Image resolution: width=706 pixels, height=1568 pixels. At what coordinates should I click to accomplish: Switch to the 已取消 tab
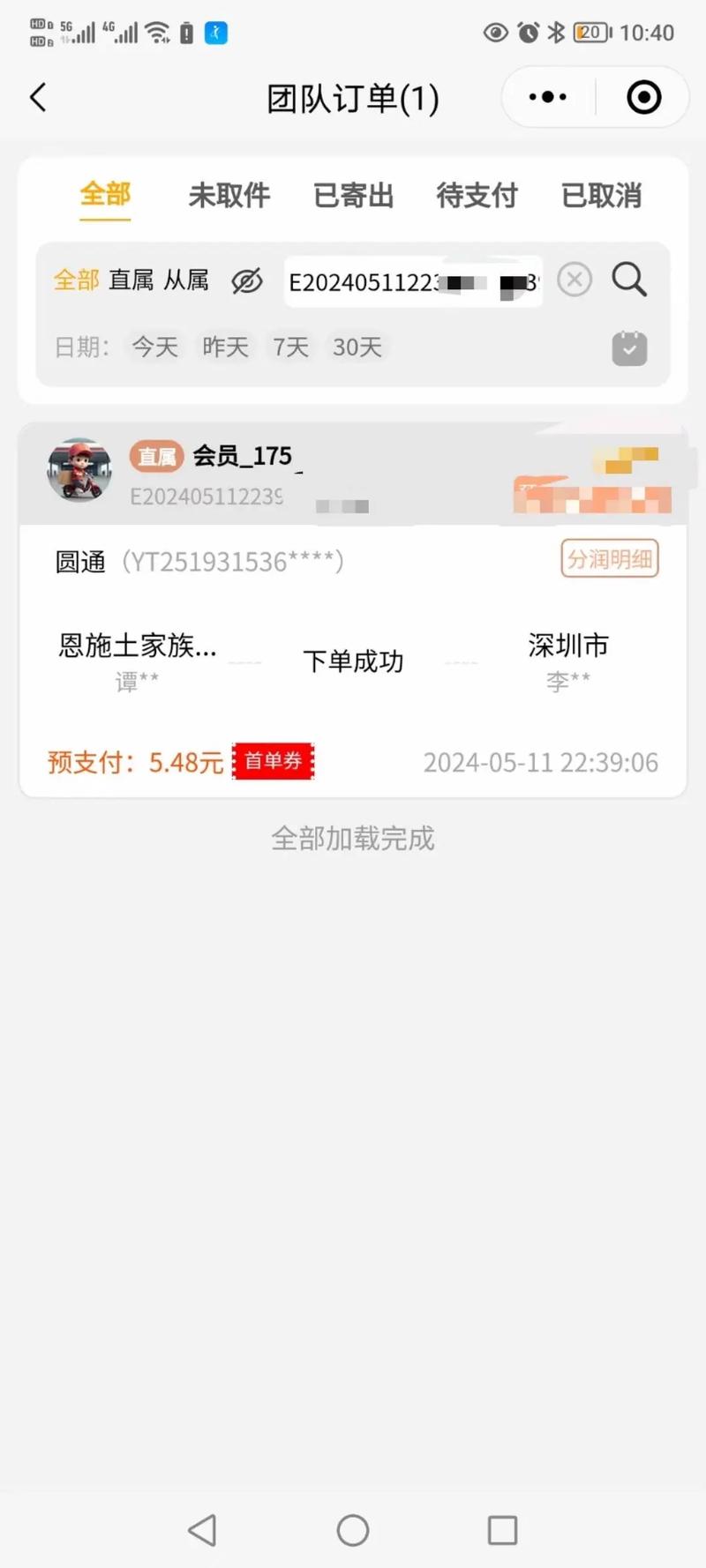[x=601, y=196]
